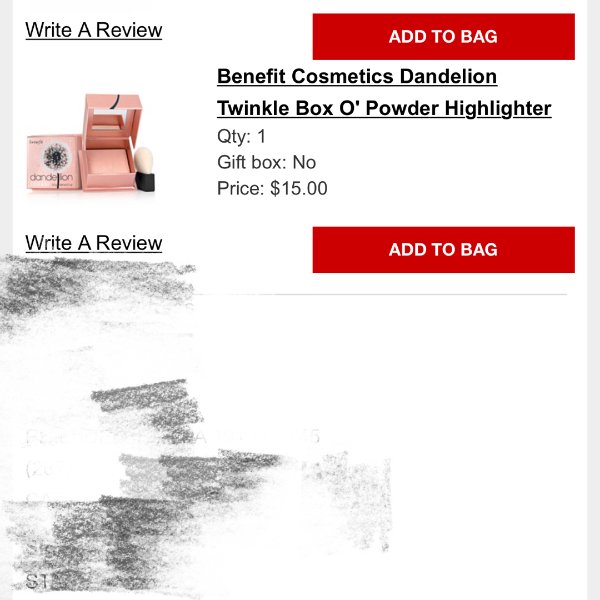
Task: Add Benefit Dandelion Twinkle highlighter to bag
Action: pyautogui.click(x=443, y=250)
